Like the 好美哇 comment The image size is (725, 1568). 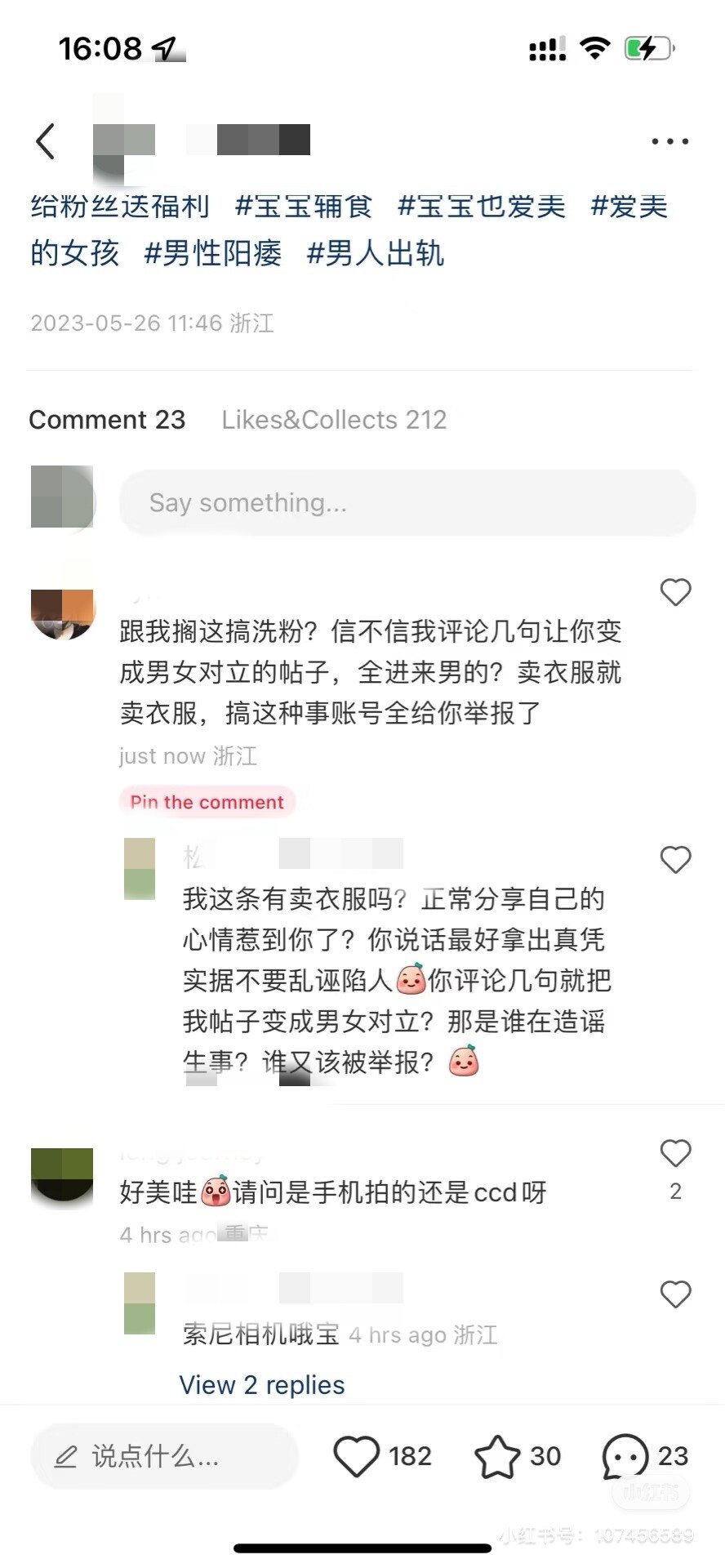(675, 1153)
